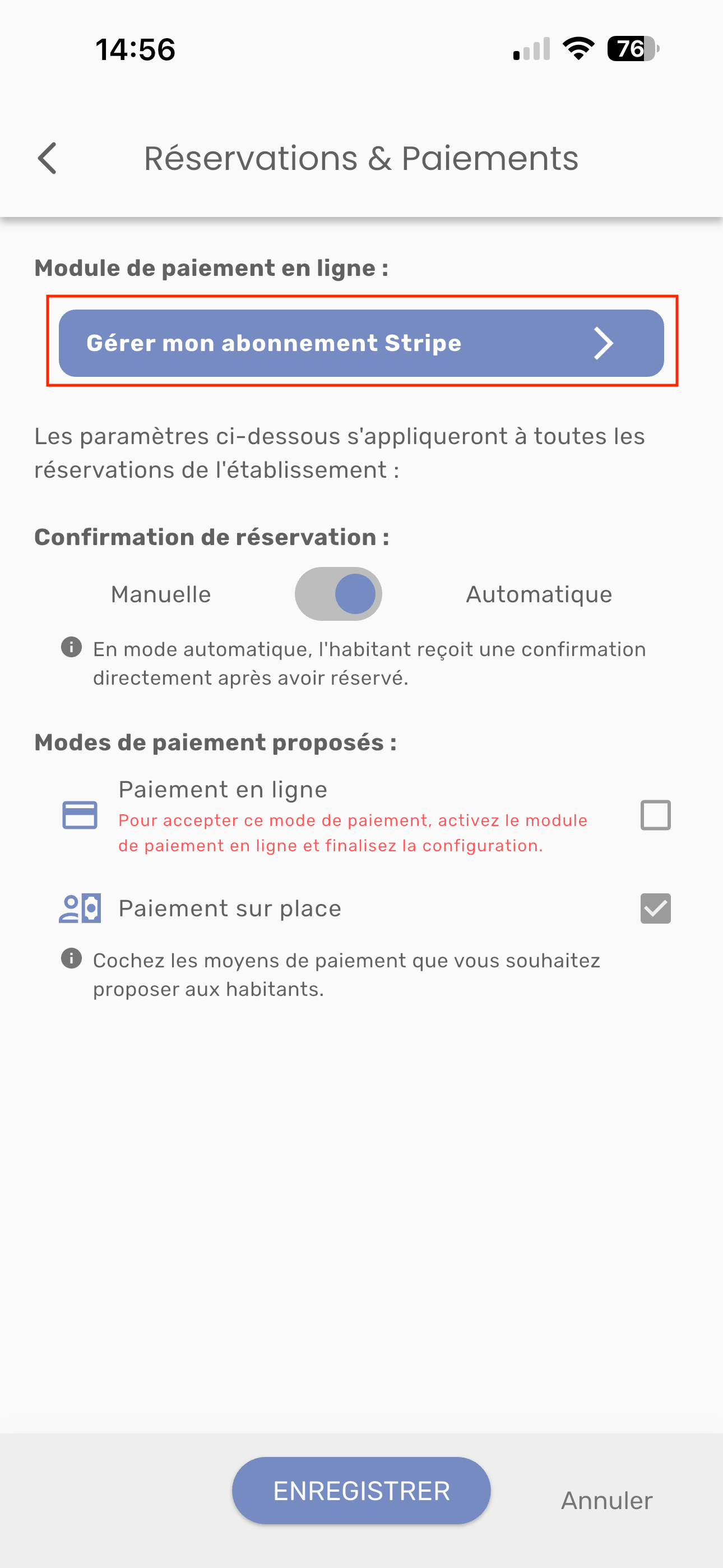The width and height of the screenshot is (723, 1568).
Task: Toggle the Manuelle/Automatique confirmation switch
Action: [339, 594]
